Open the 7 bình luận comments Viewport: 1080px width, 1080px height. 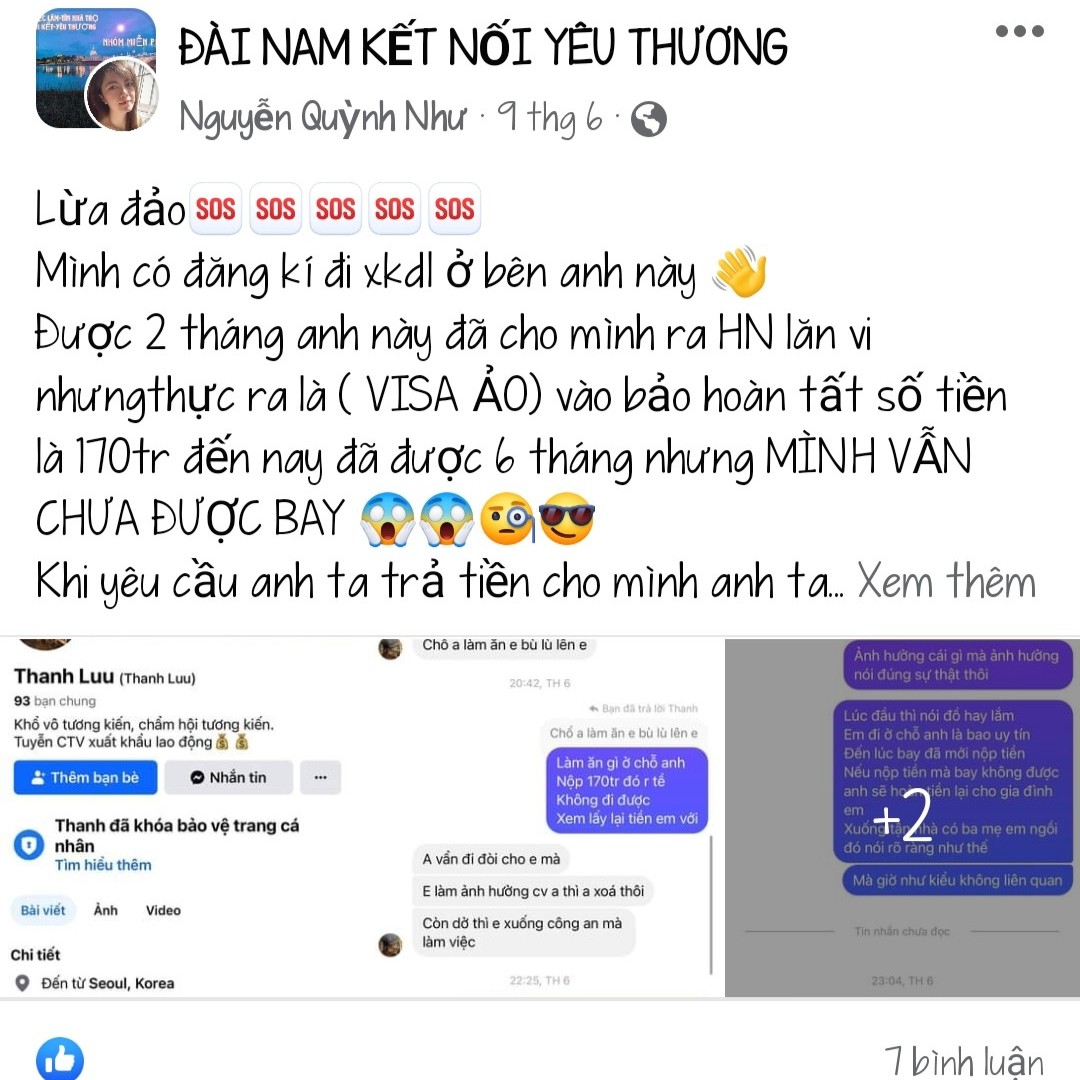(x=962, y=1062)
